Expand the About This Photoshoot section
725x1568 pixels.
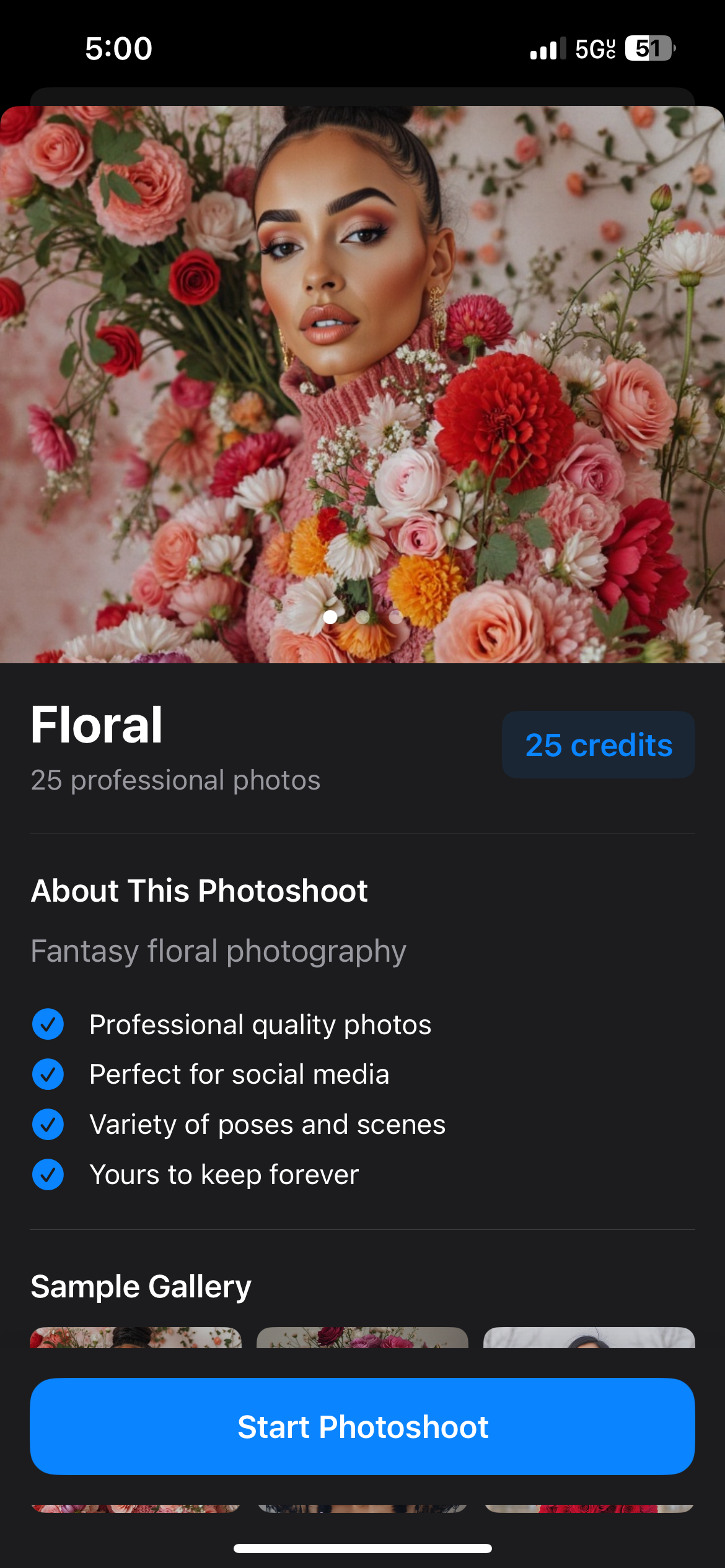(x=200, y=891)
